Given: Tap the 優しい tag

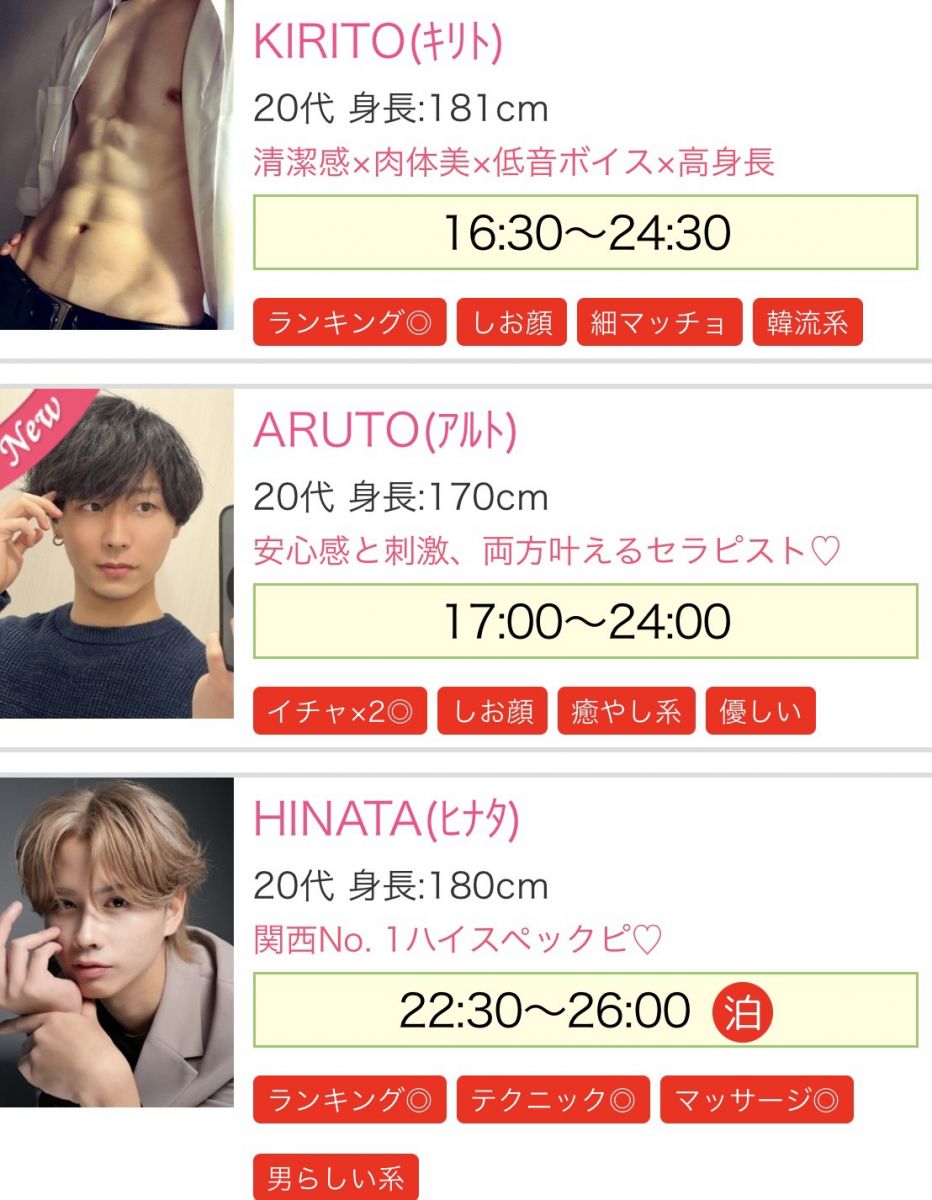Looking at the screenshot, I should [760, 711].
